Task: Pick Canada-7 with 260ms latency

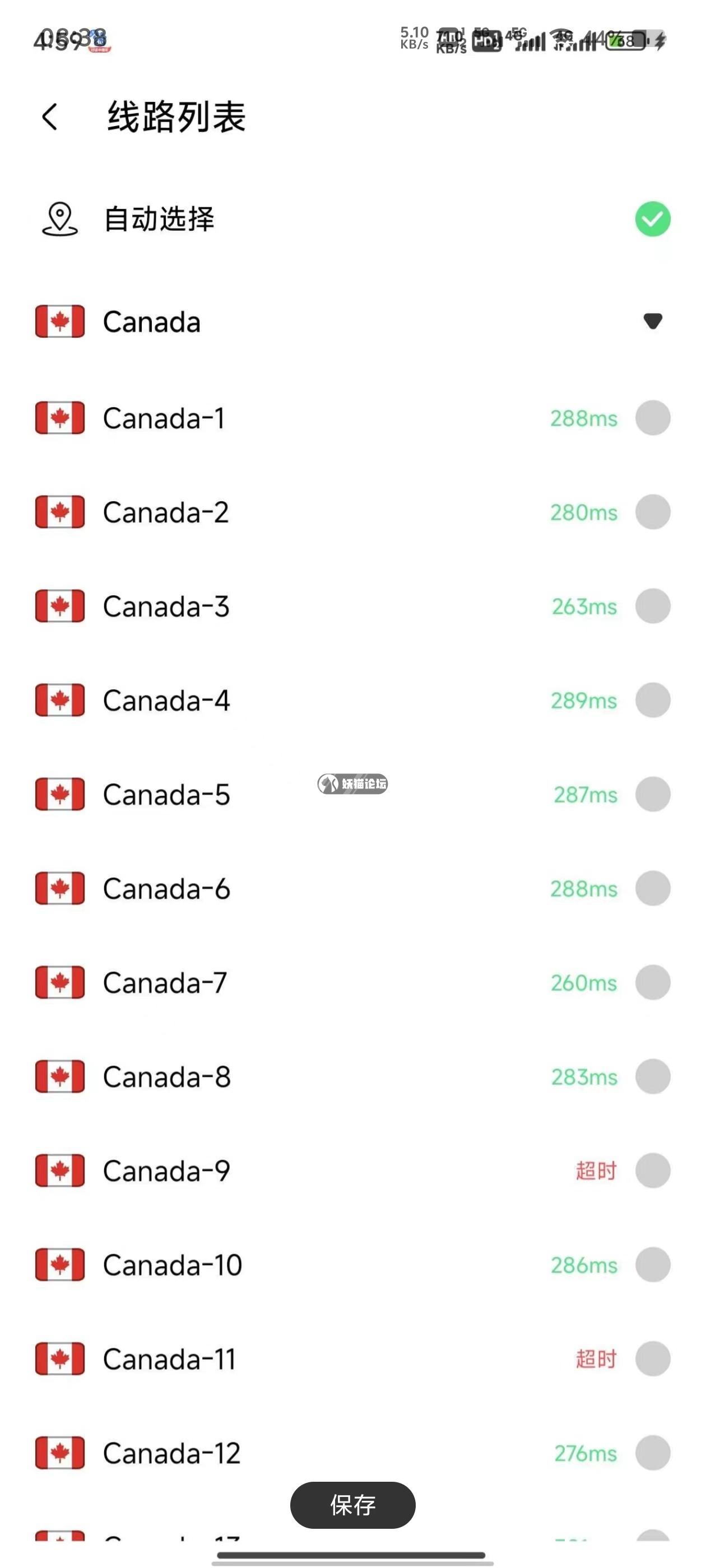Action: point(652,982)
